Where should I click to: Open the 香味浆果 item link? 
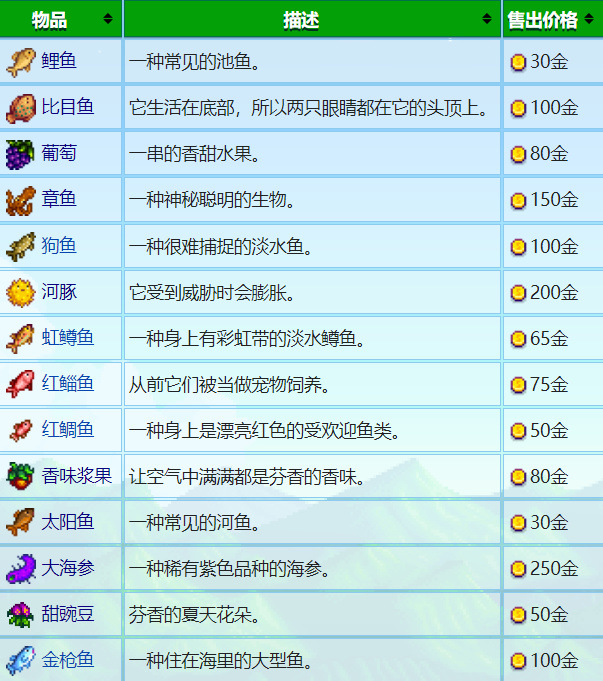pyautogui.click(x=76, y=476)
